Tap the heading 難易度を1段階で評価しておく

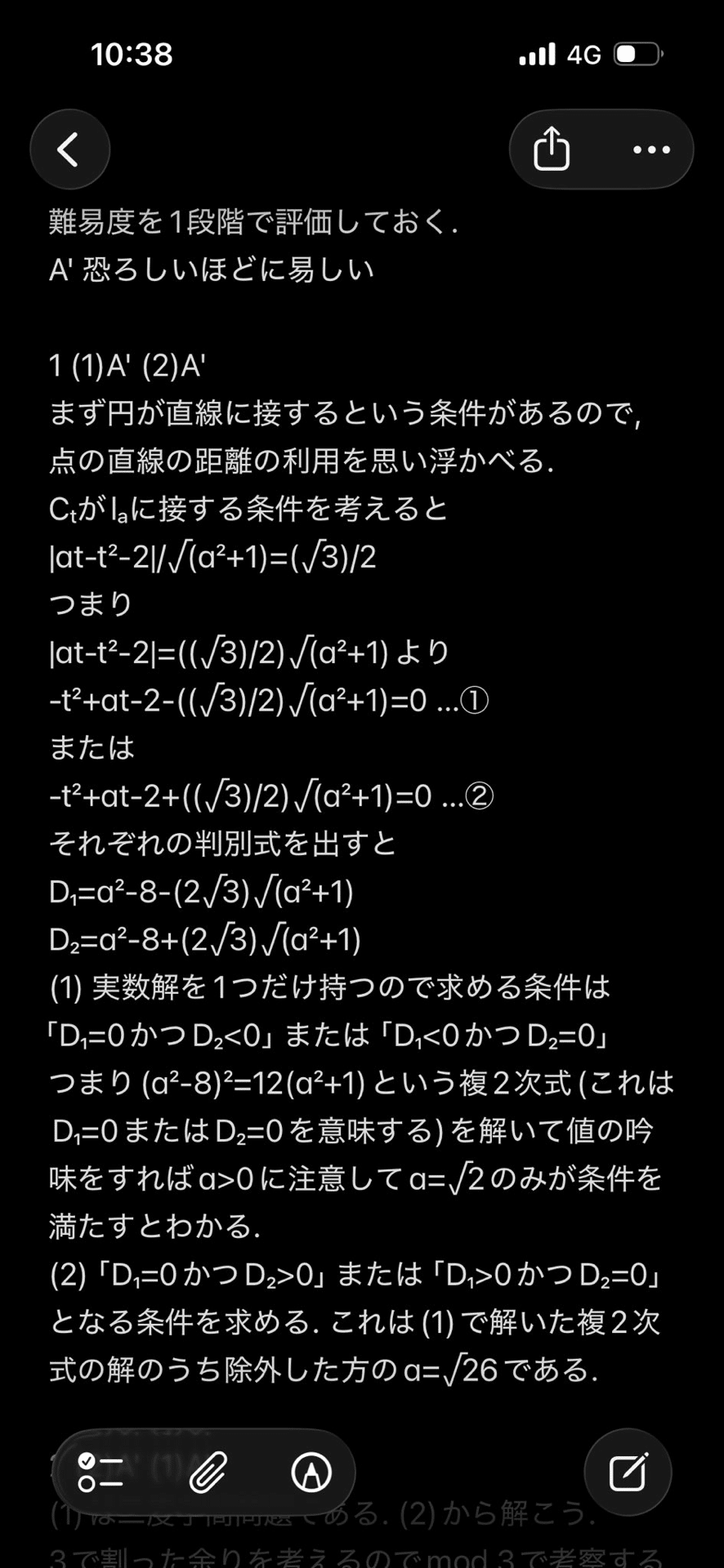point(254,220)
